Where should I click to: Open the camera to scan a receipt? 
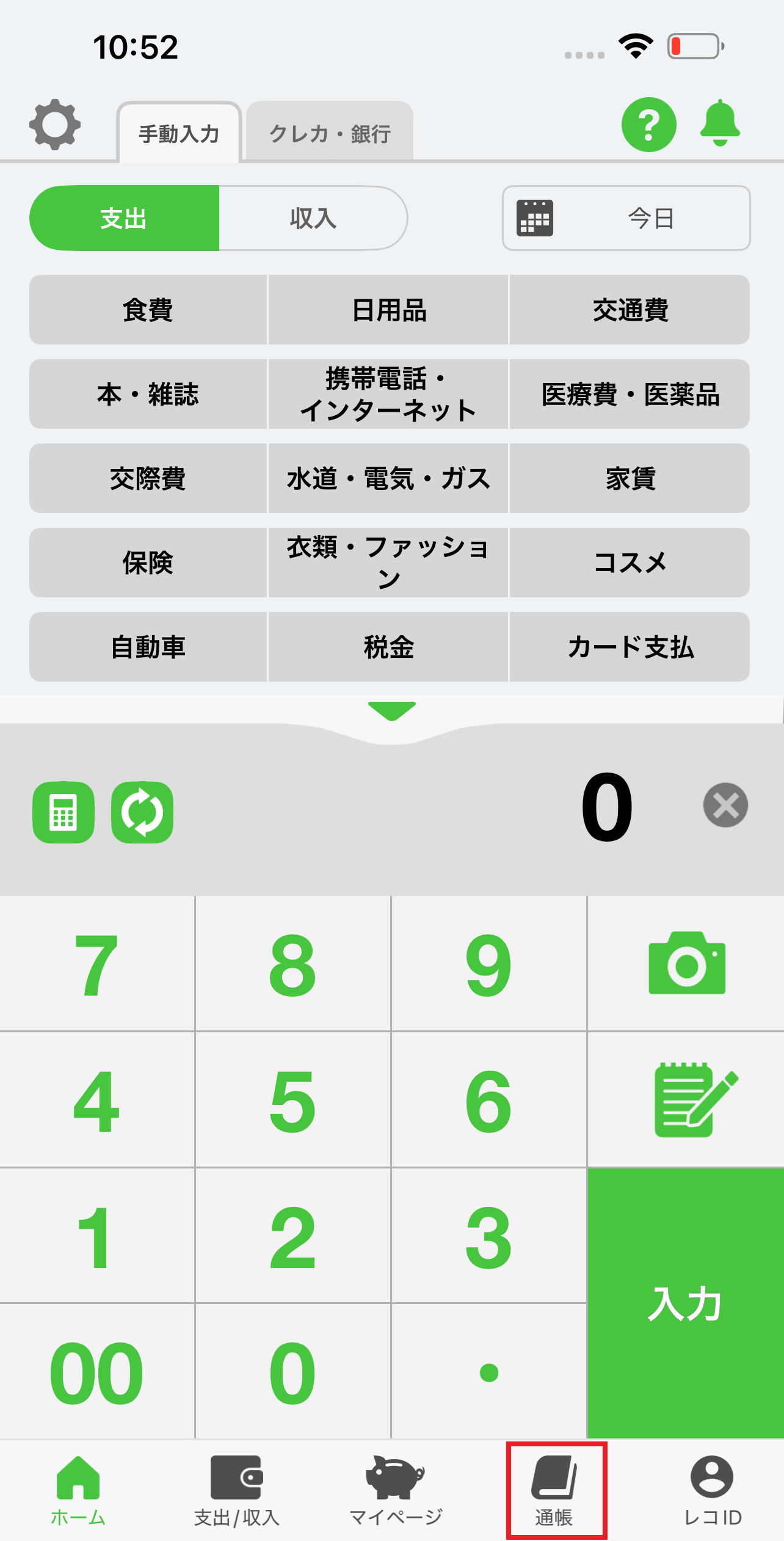(x=686, y=964)
